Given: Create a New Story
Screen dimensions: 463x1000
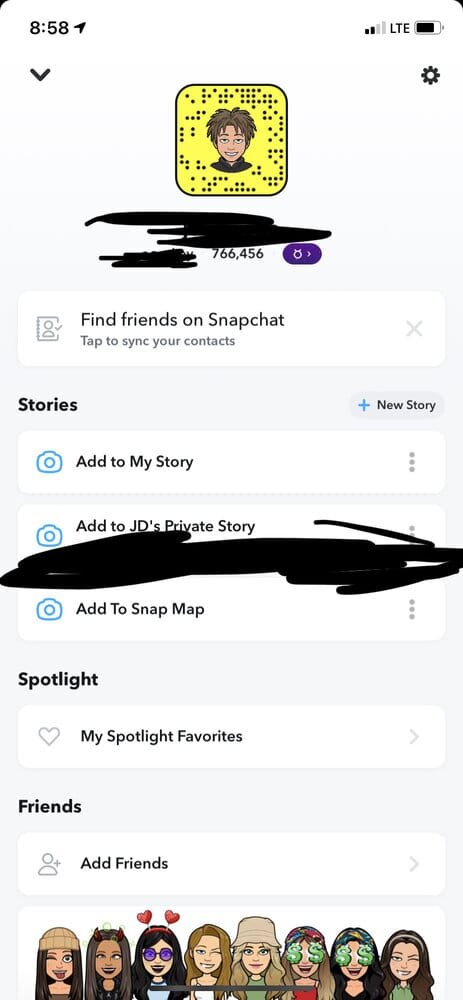Looking at the screenshot, I should click(x=397, y=405).
